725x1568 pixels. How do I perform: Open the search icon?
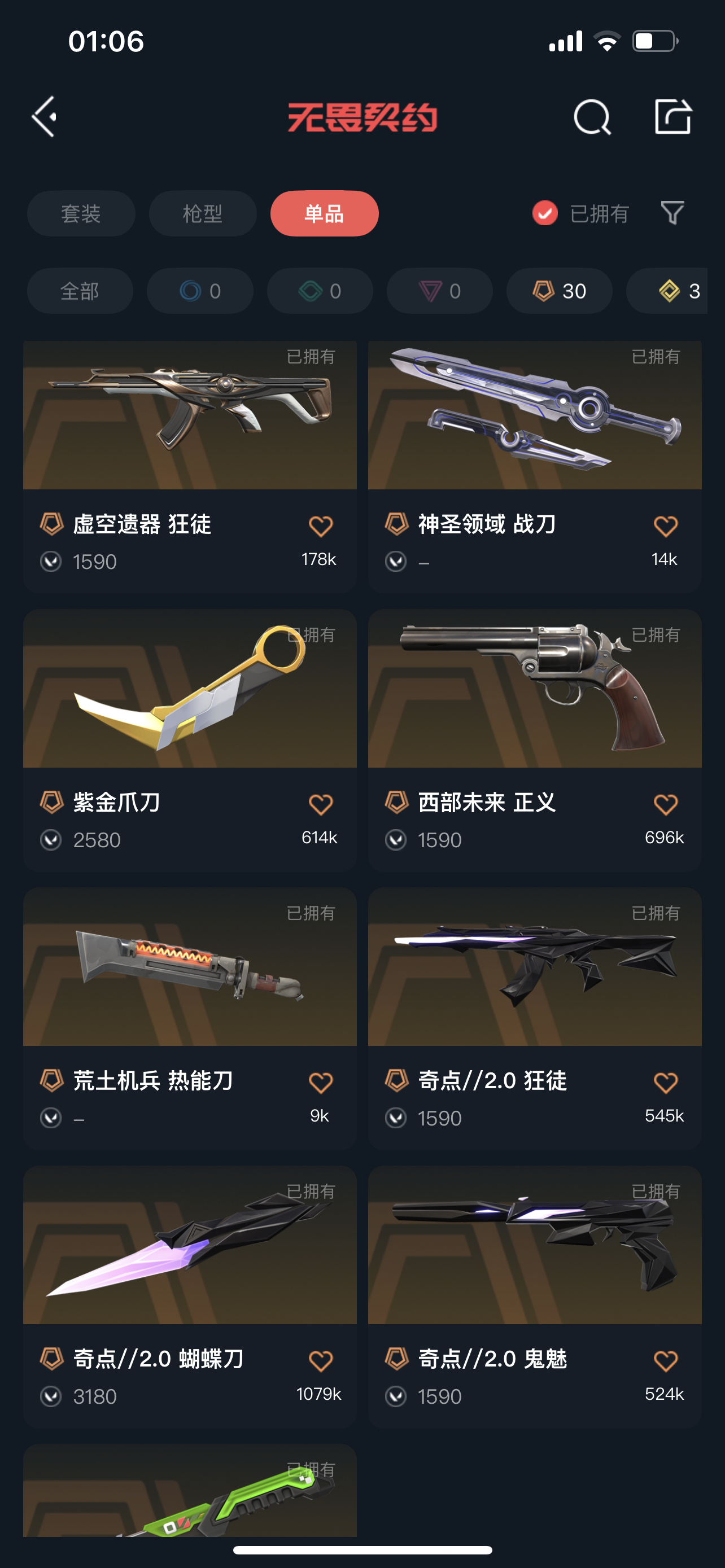592,116
